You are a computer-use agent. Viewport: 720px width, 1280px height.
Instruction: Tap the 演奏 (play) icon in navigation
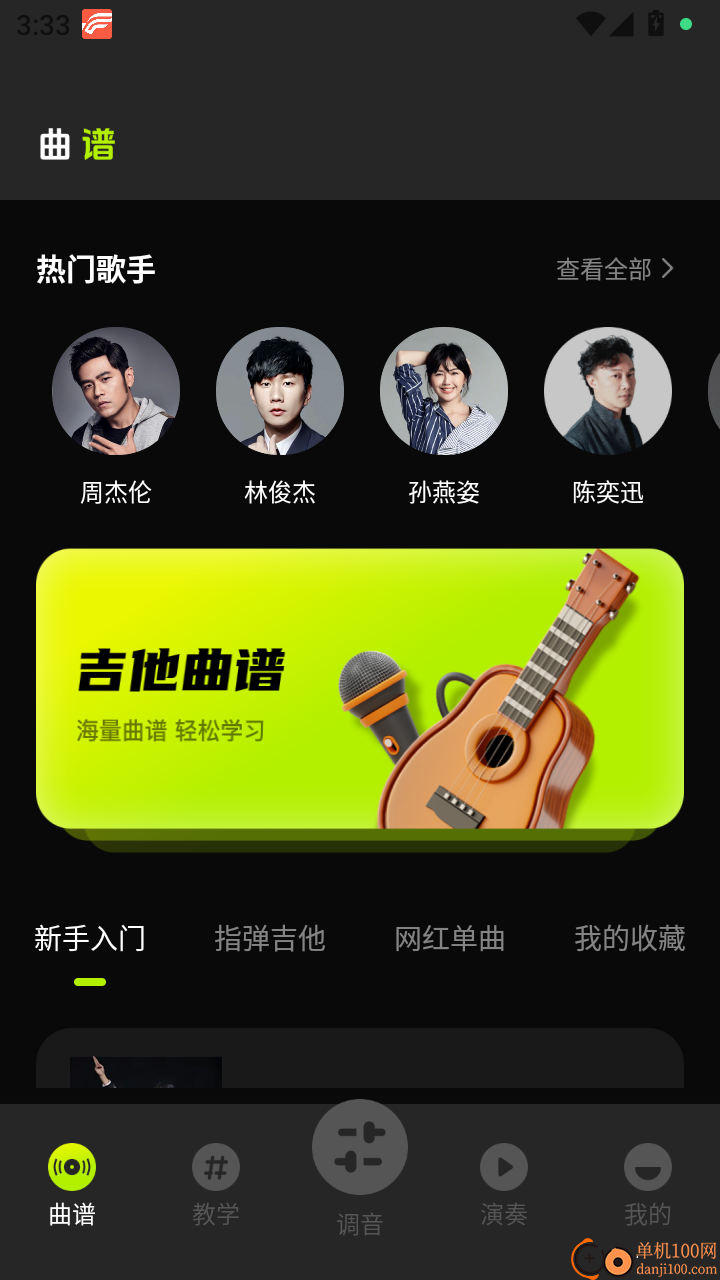click(504, 1167)
